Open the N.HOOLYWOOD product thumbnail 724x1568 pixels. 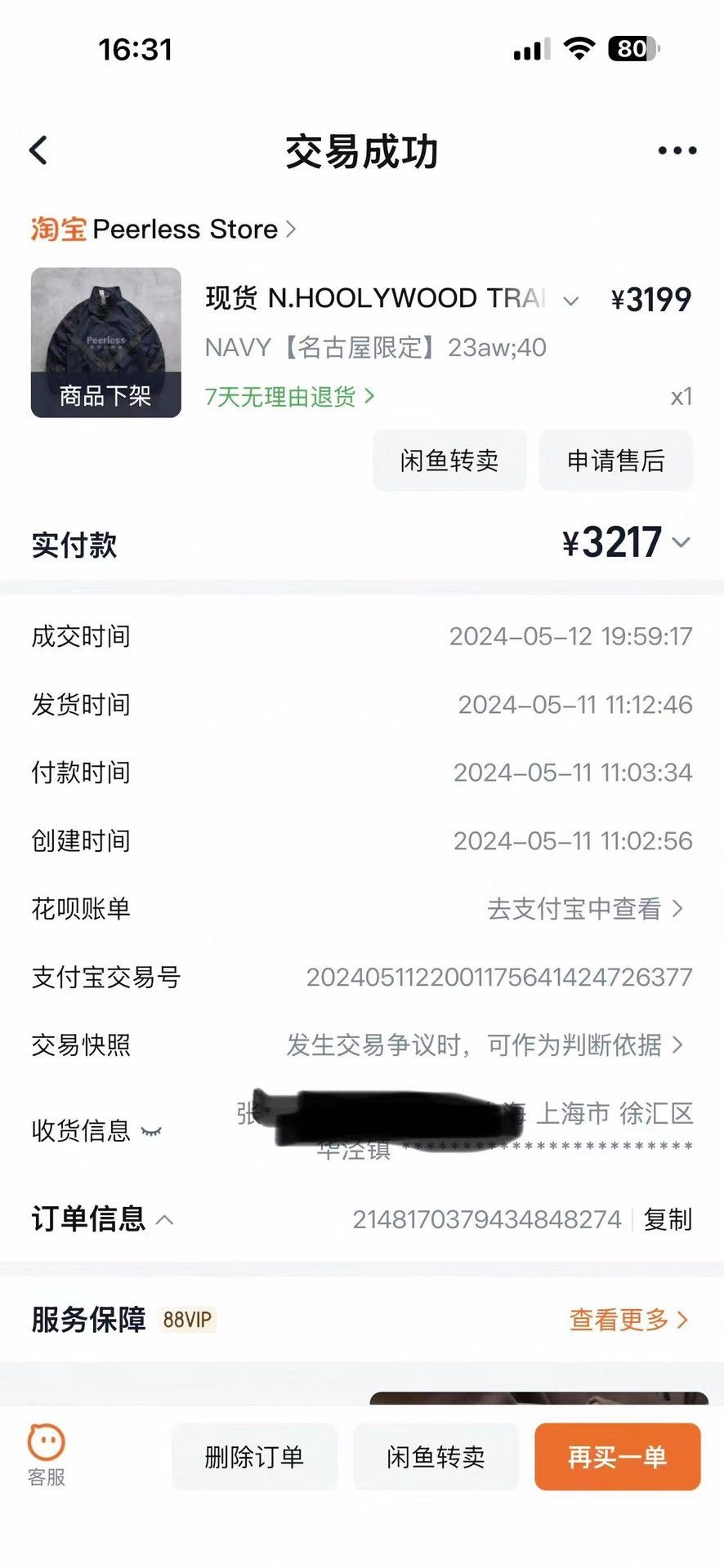pos(106,342)
